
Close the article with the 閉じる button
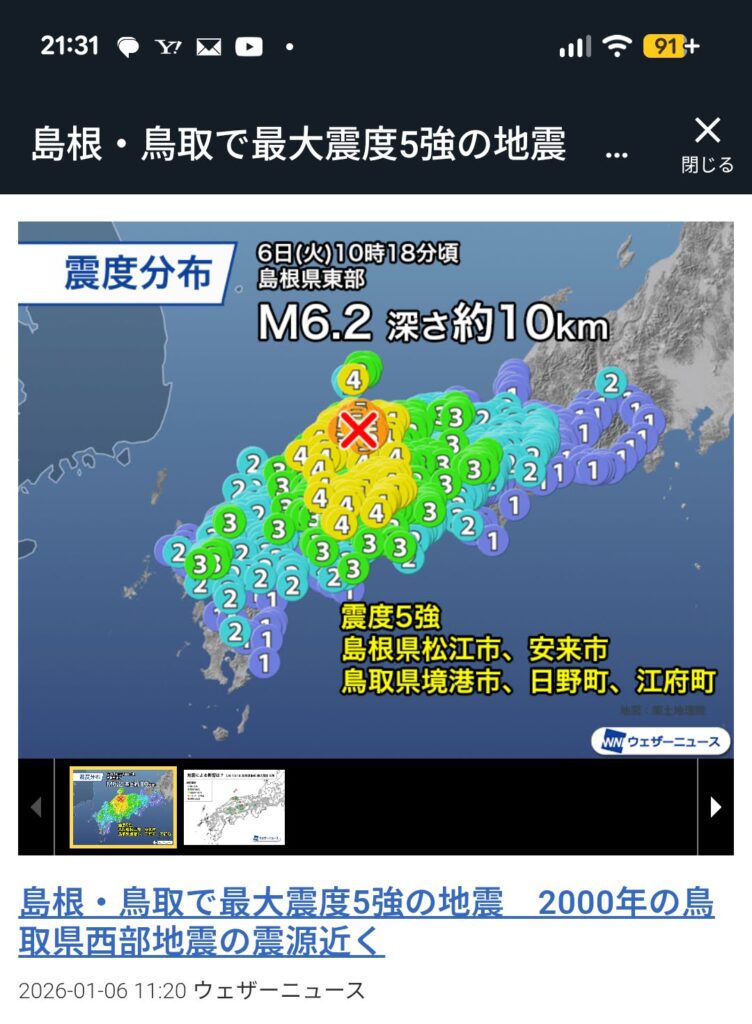coord(707,143)
